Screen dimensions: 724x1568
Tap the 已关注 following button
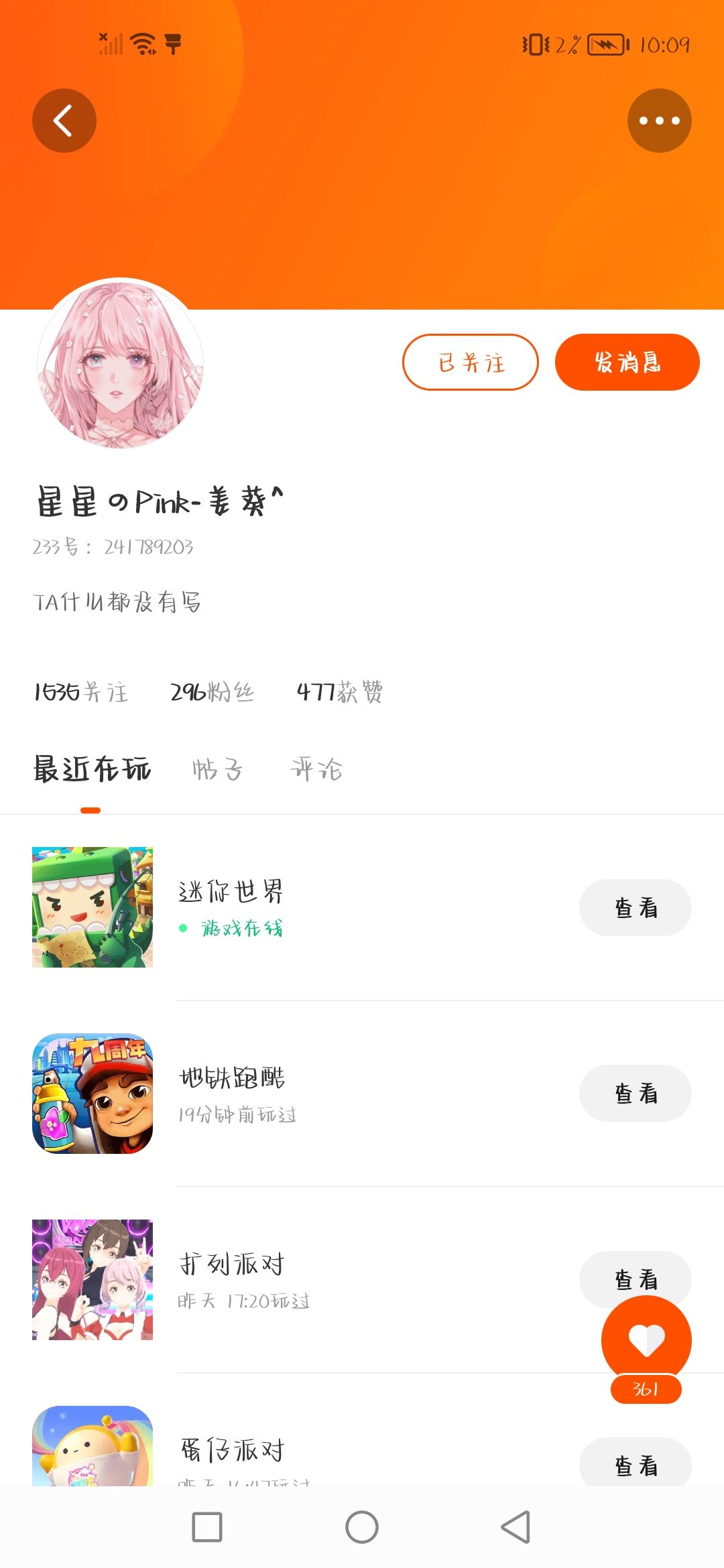(470, 363)
